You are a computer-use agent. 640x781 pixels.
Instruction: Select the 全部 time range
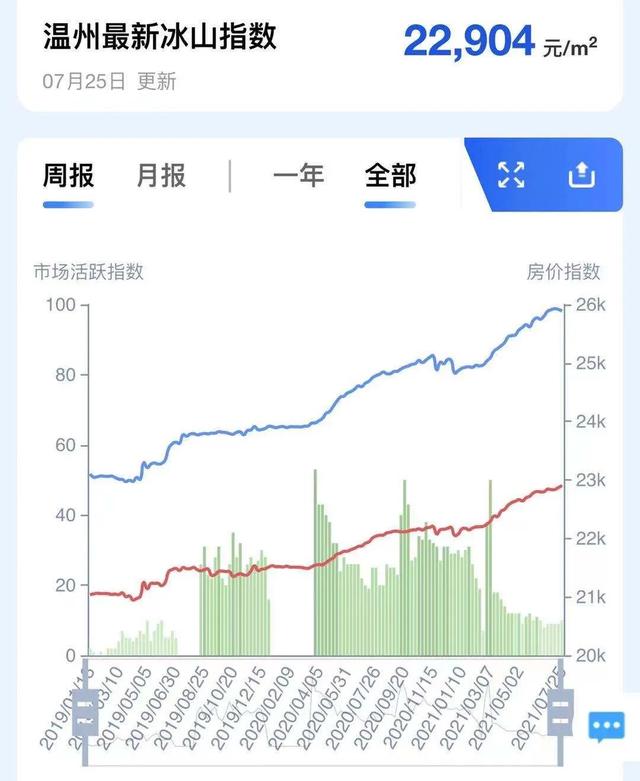click(390, 176)
